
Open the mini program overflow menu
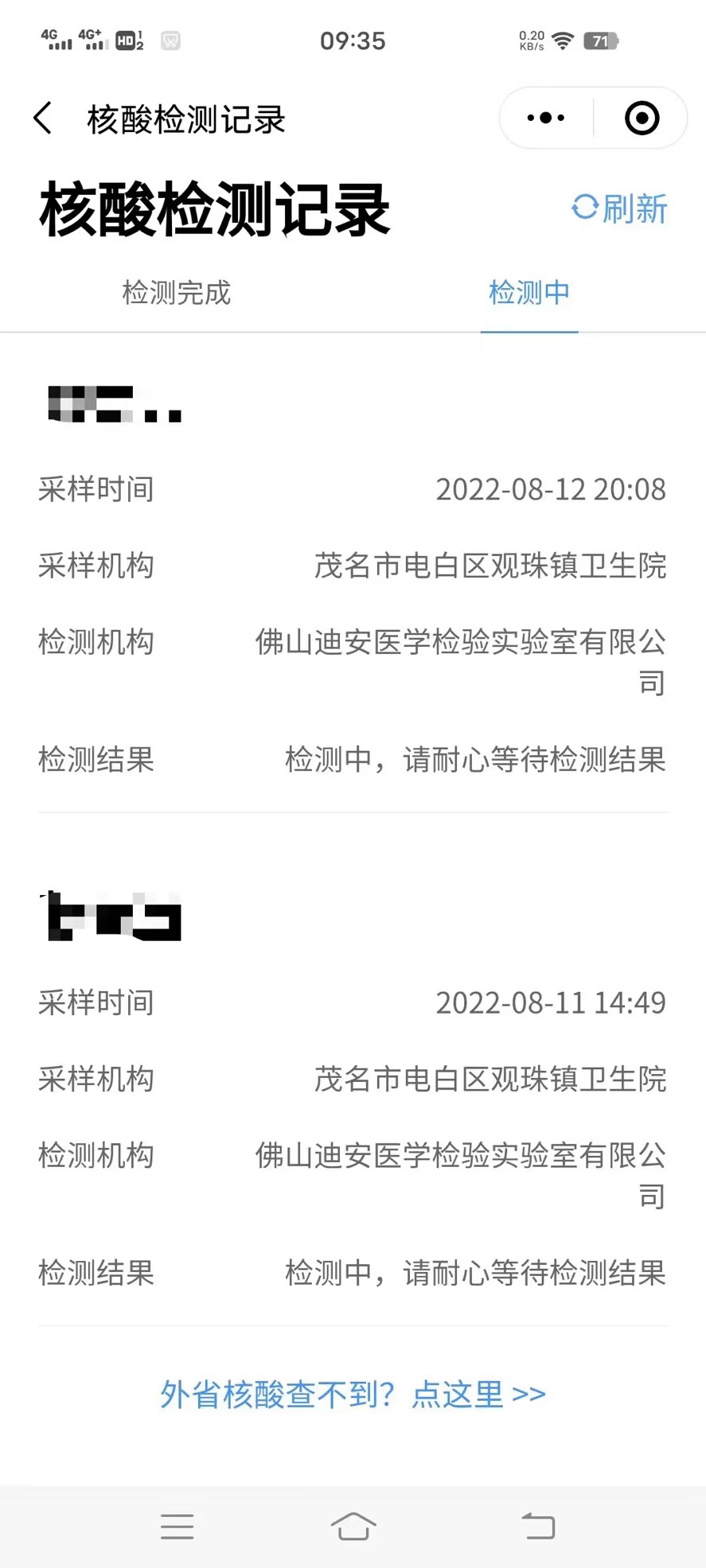point(546,119)
